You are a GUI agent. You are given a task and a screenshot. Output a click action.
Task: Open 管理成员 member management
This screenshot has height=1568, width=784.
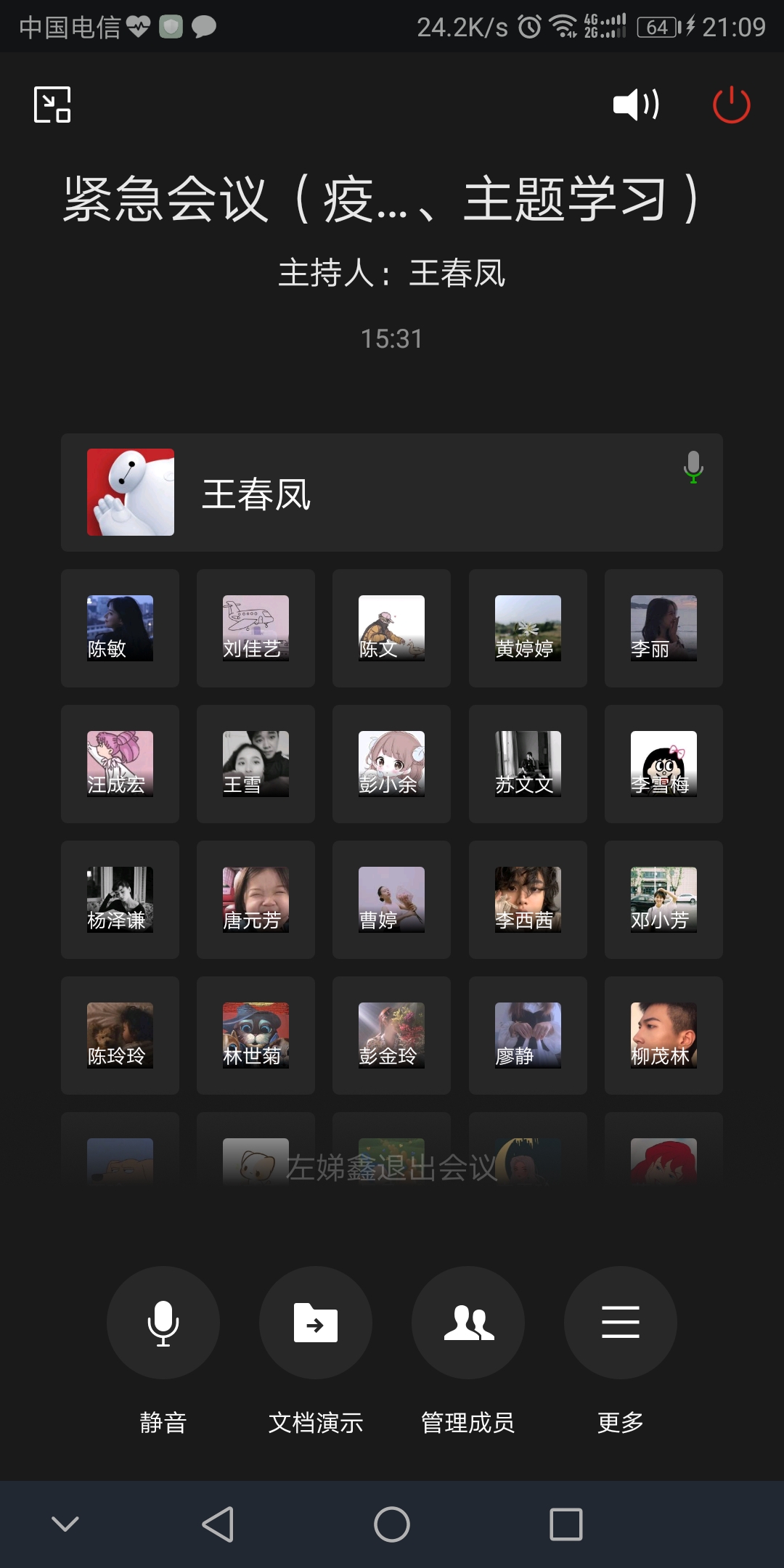pyautogui.click(x=468, y=1323)
